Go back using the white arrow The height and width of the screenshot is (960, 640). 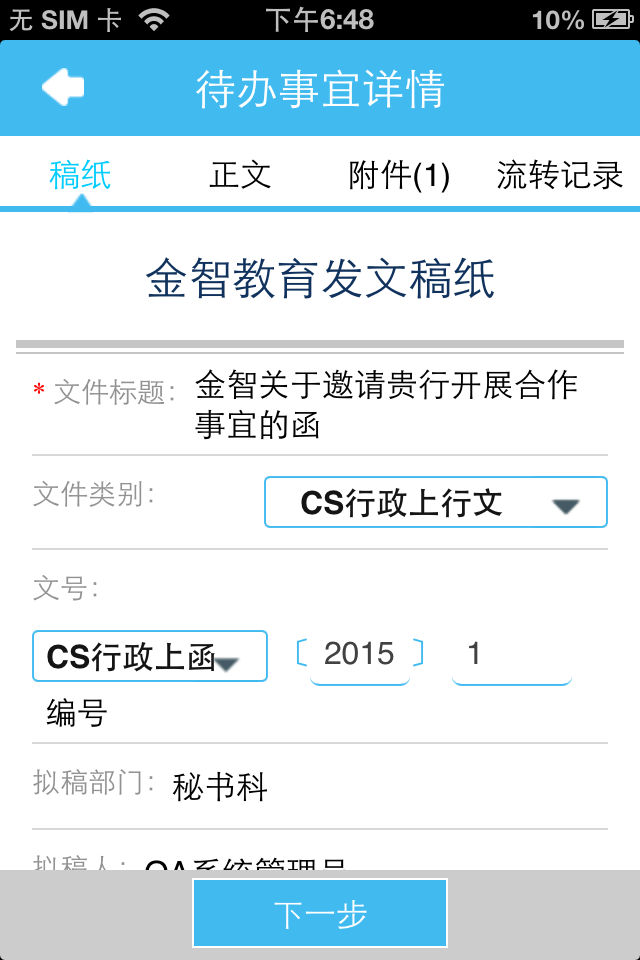click(x=62, y=87)
